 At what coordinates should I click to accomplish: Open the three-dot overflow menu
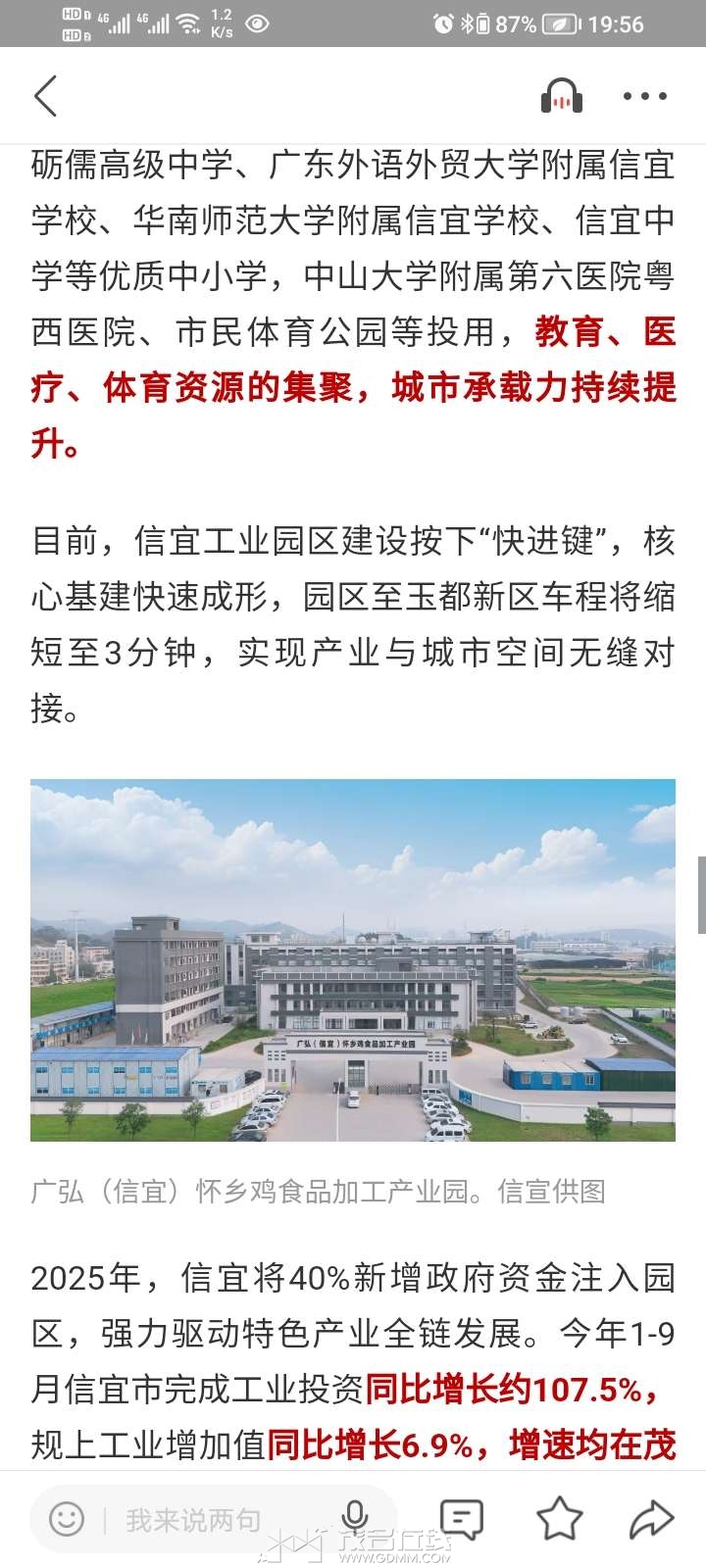pyautogui.click(x=645, y=96)
